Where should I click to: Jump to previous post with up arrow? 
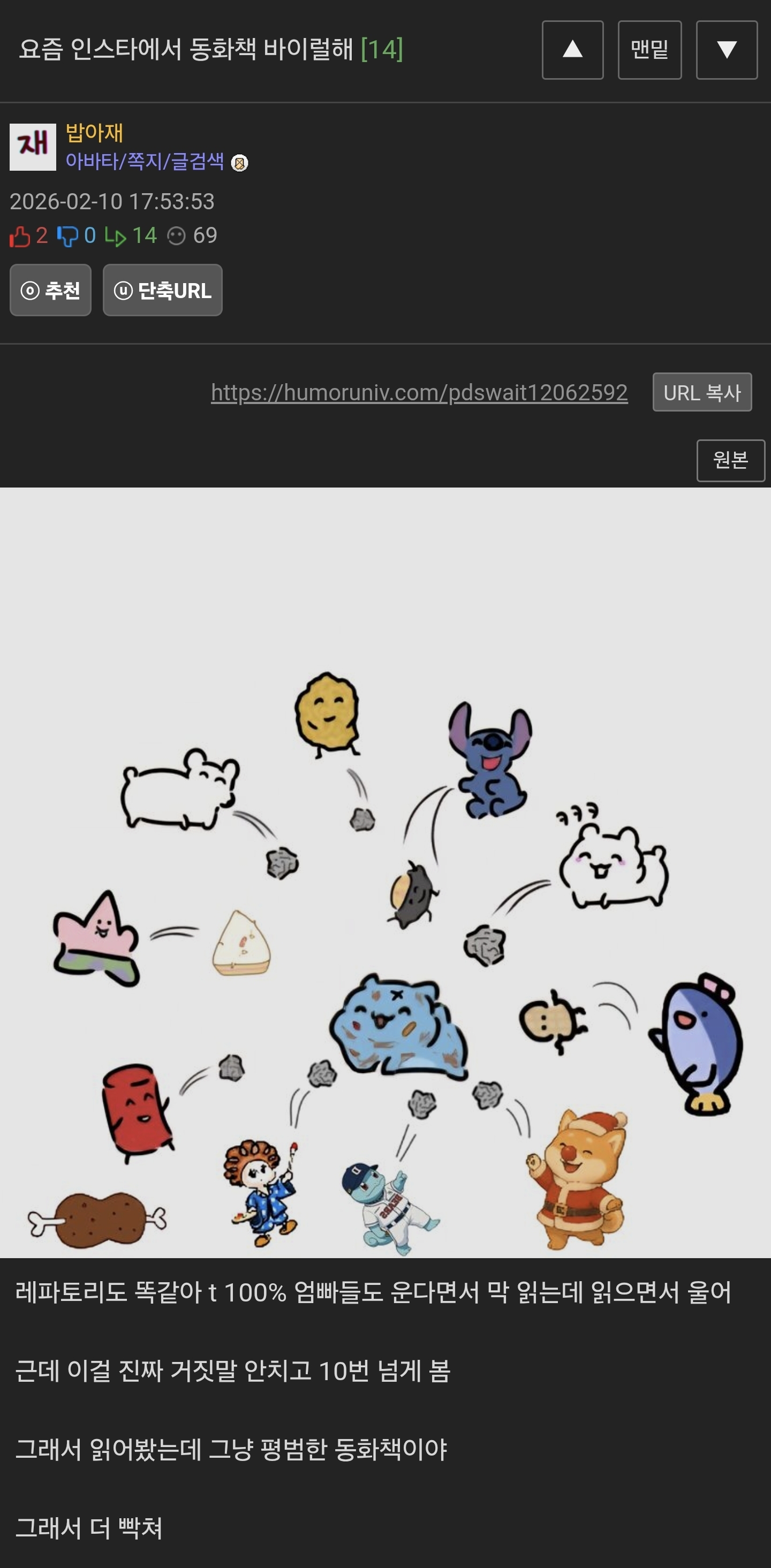coord(572,50)
